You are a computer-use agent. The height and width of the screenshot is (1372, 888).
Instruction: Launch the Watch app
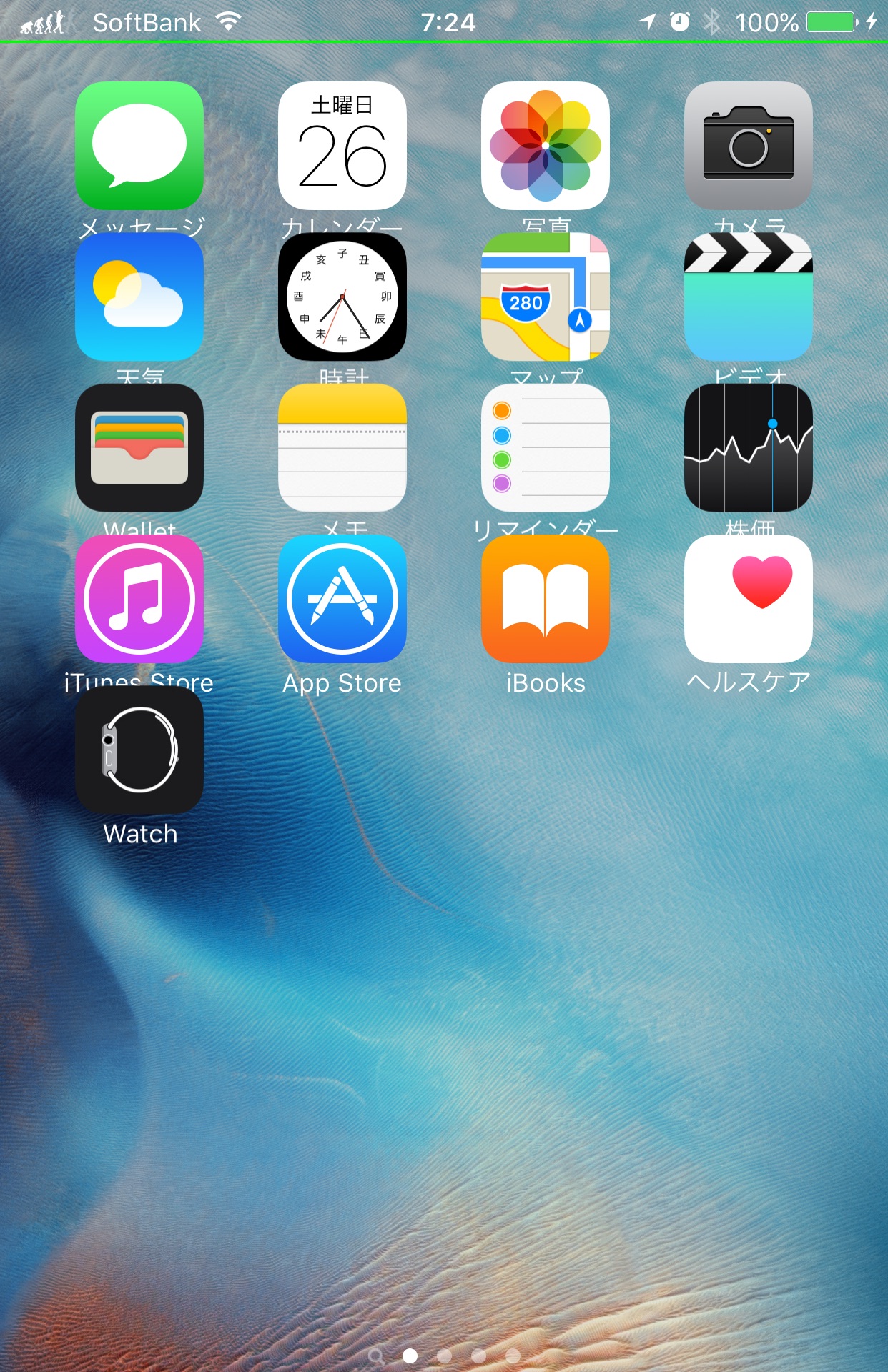tap(139, 750)
